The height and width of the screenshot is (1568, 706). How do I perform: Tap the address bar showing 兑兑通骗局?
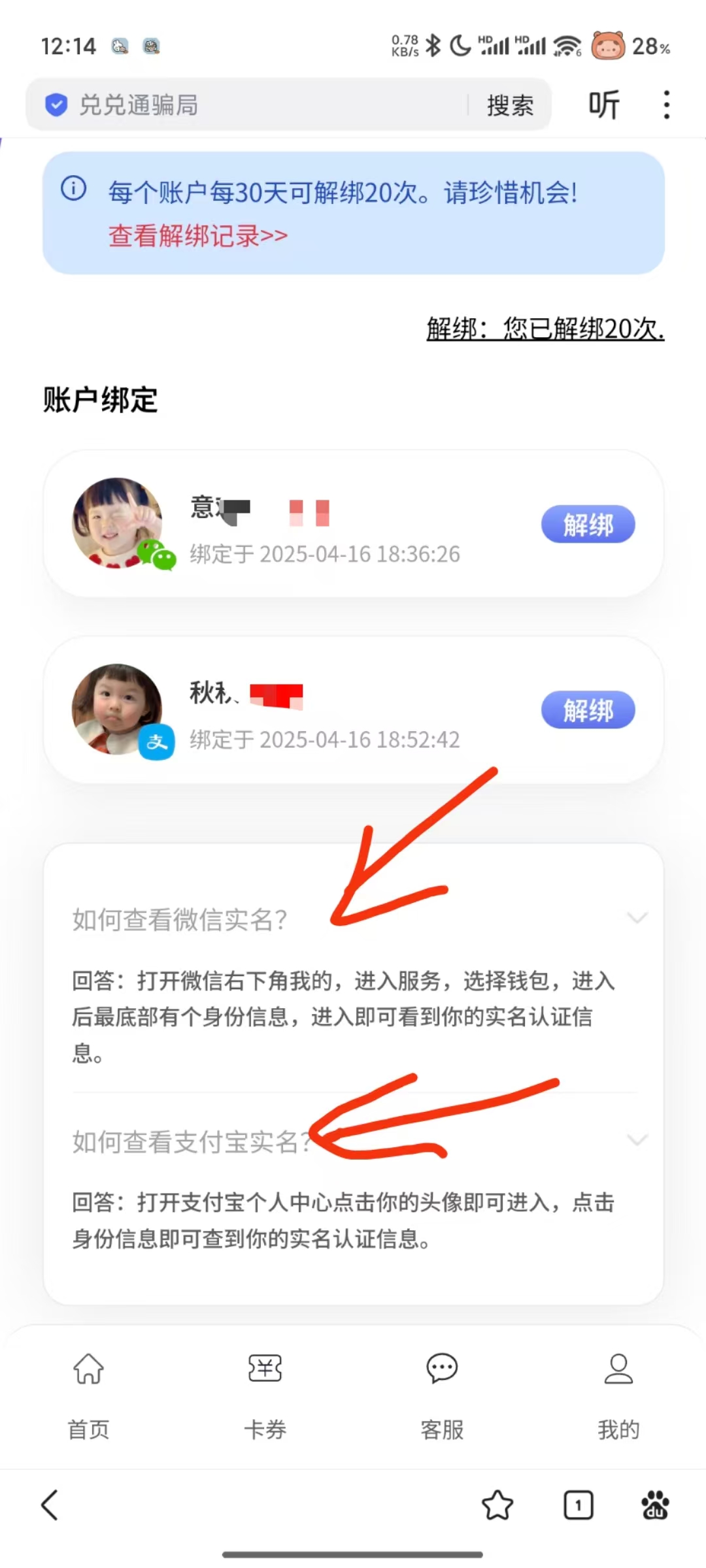click(255, 105)
